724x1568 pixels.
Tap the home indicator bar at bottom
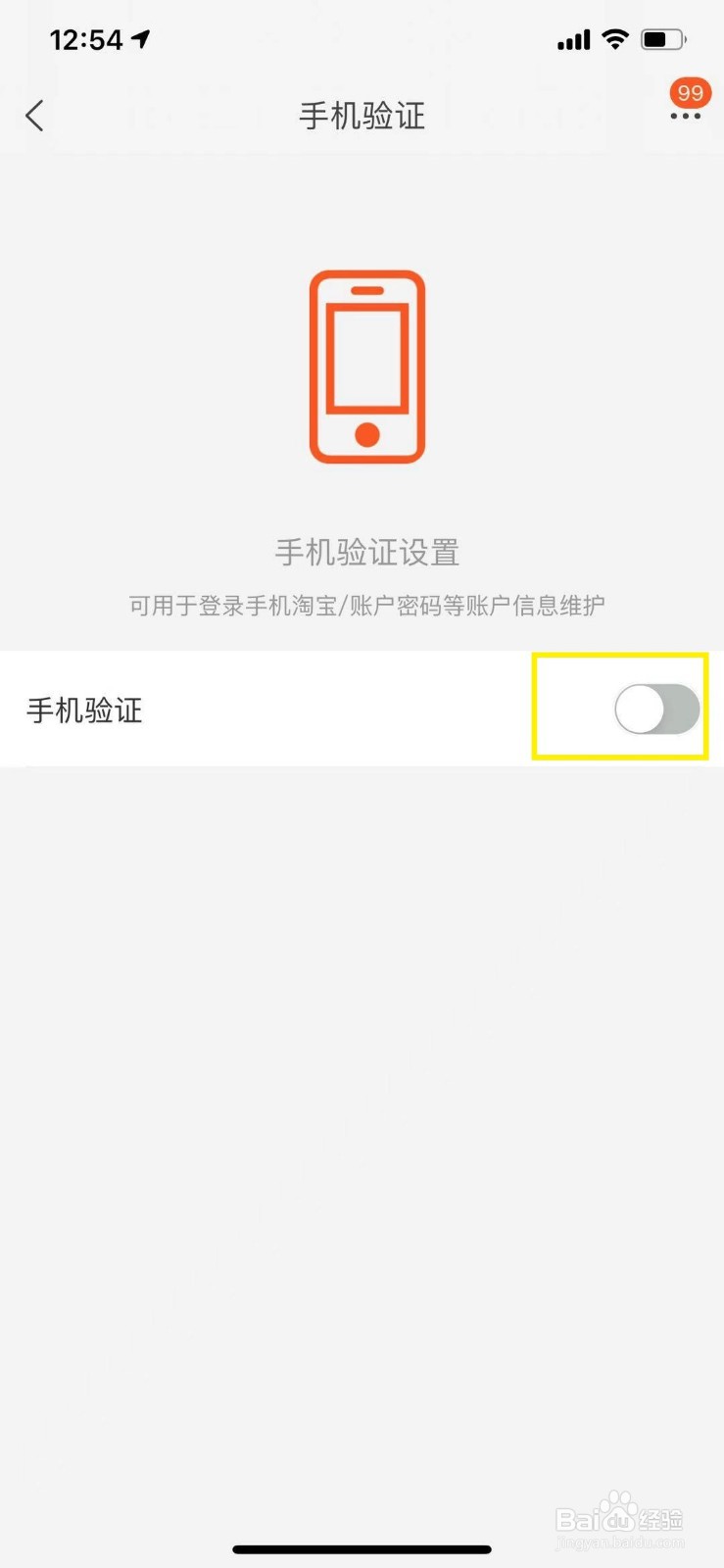click(362, 1548)
